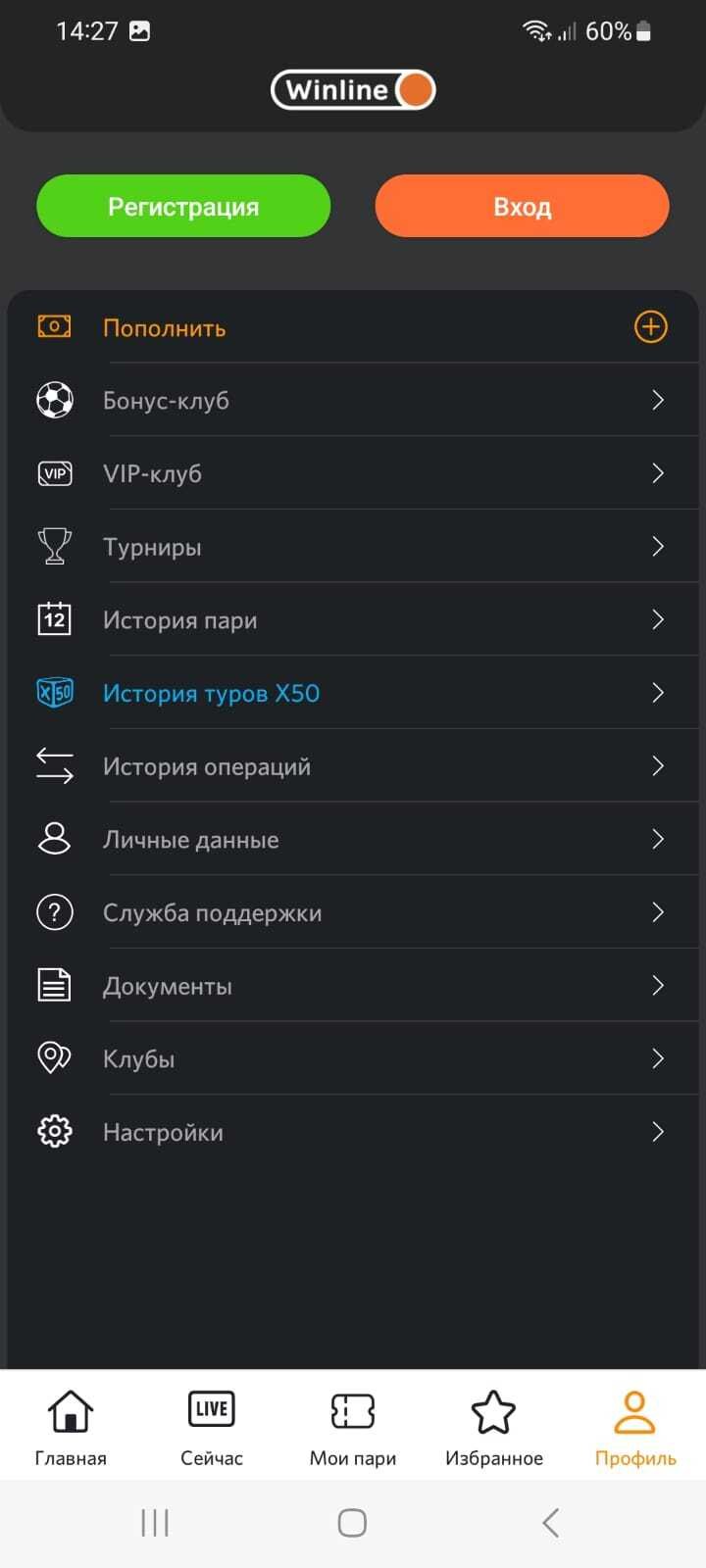
Task: Contact Служба поддержки
Action: [353, 912]
